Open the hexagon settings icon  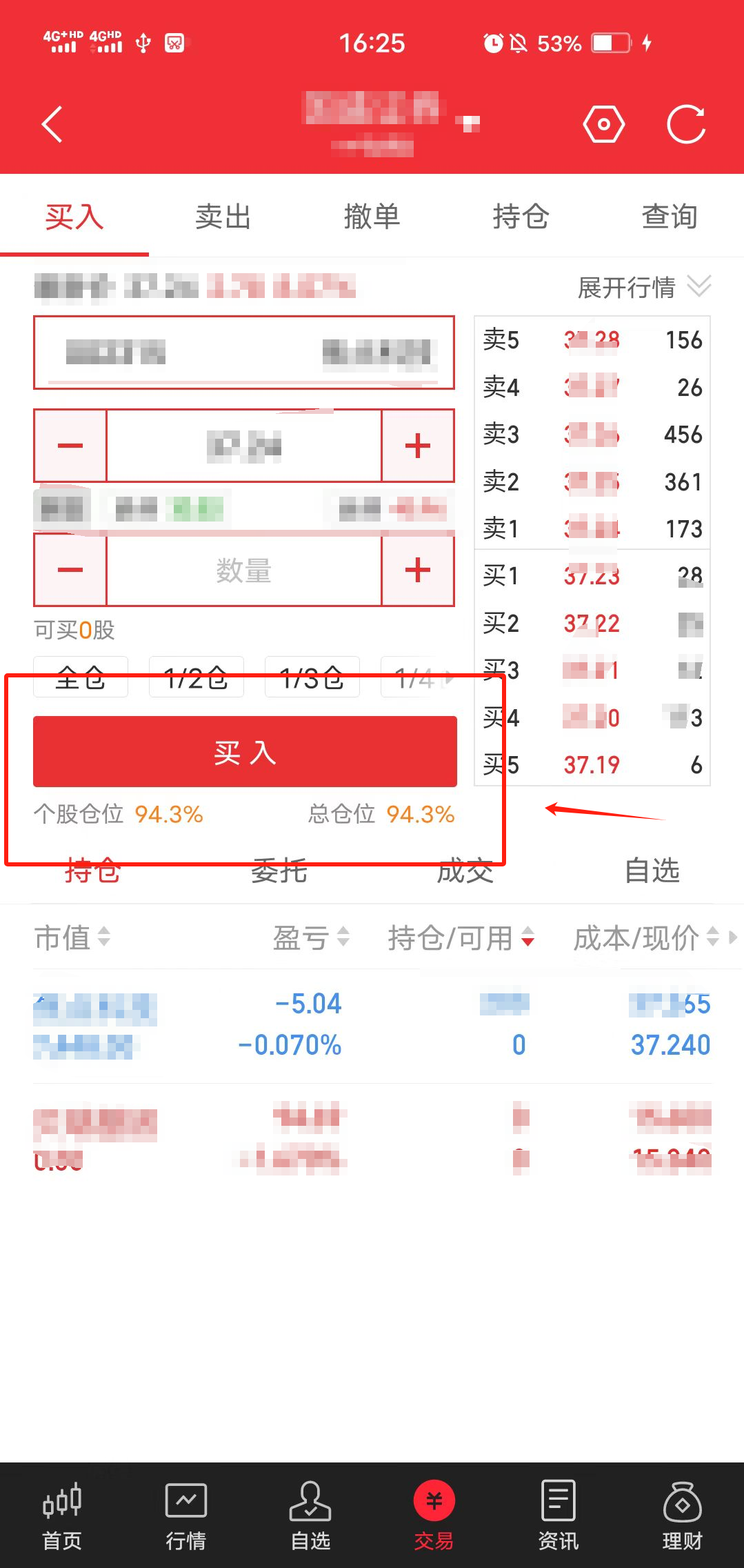(603, 124)
